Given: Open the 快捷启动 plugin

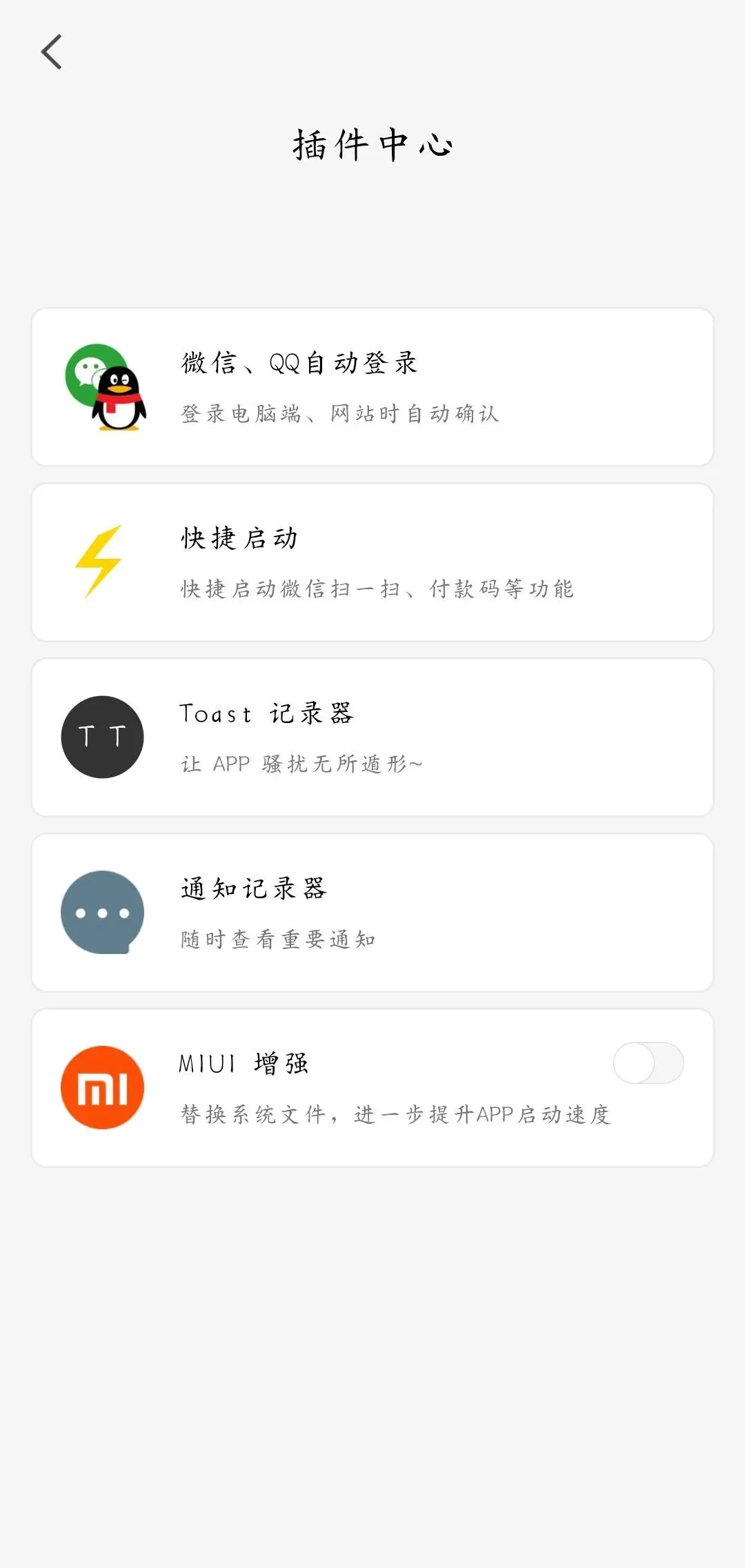Looking at the screenshot, I should pos(372,562).
